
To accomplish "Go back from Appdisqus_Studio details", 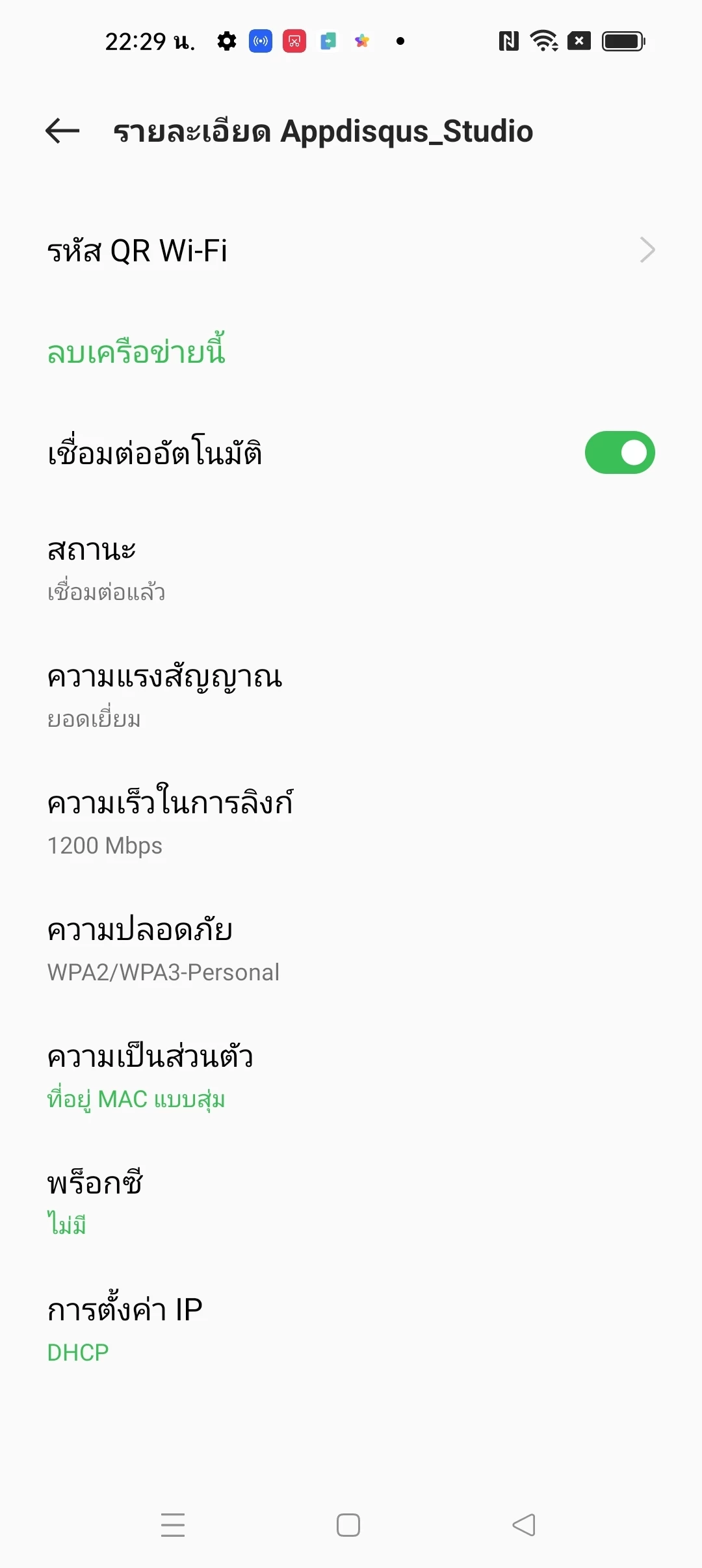I will click(x=62, y=131).
